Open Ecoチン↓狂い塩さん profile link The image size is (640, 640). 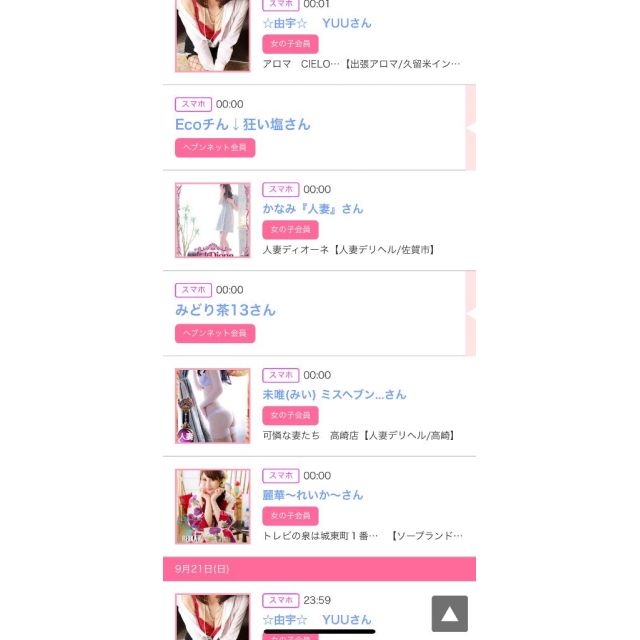tap(243, 124)
